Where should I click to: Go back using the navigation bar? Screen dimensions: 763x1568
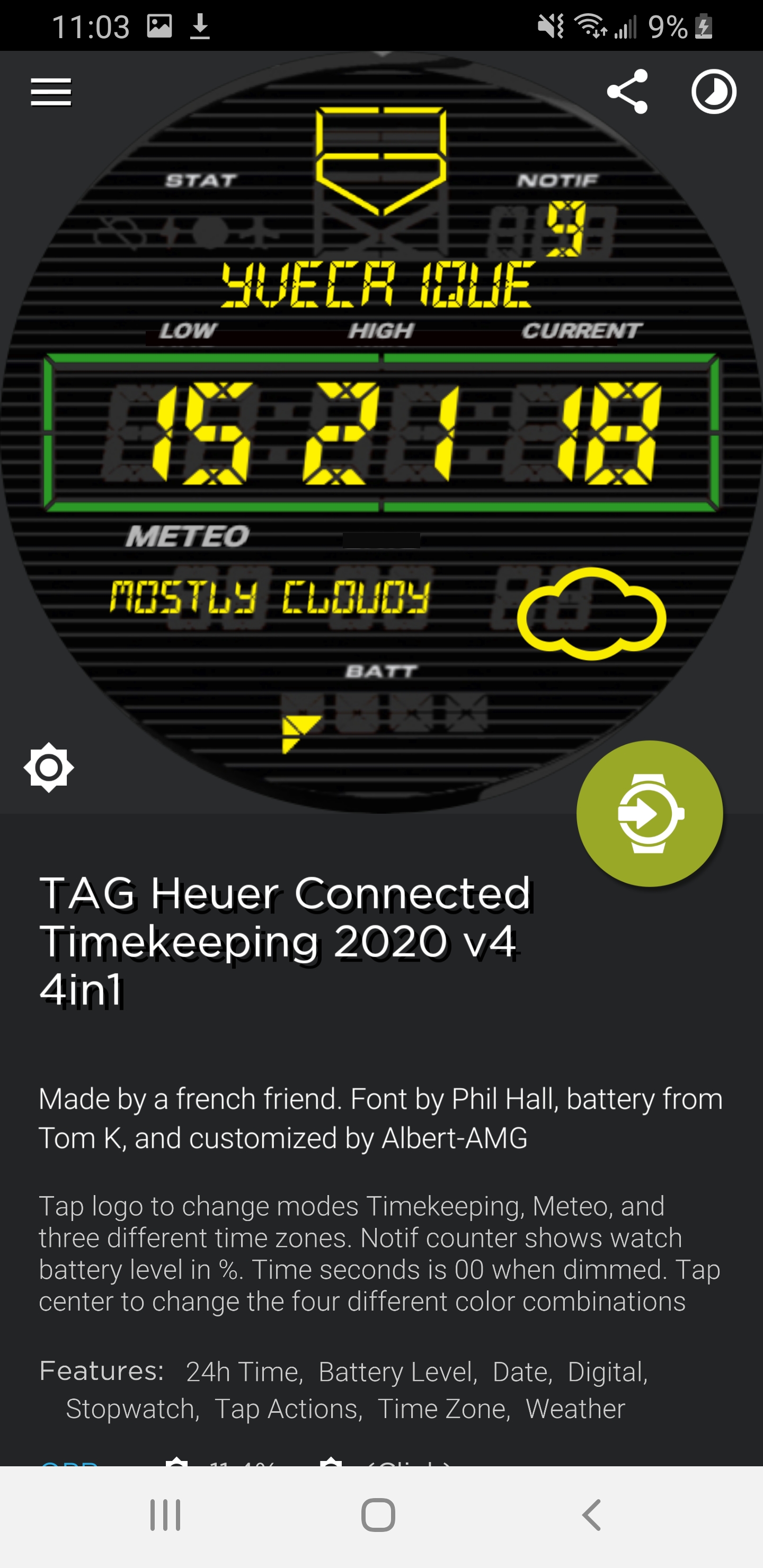coord(592,1515)
